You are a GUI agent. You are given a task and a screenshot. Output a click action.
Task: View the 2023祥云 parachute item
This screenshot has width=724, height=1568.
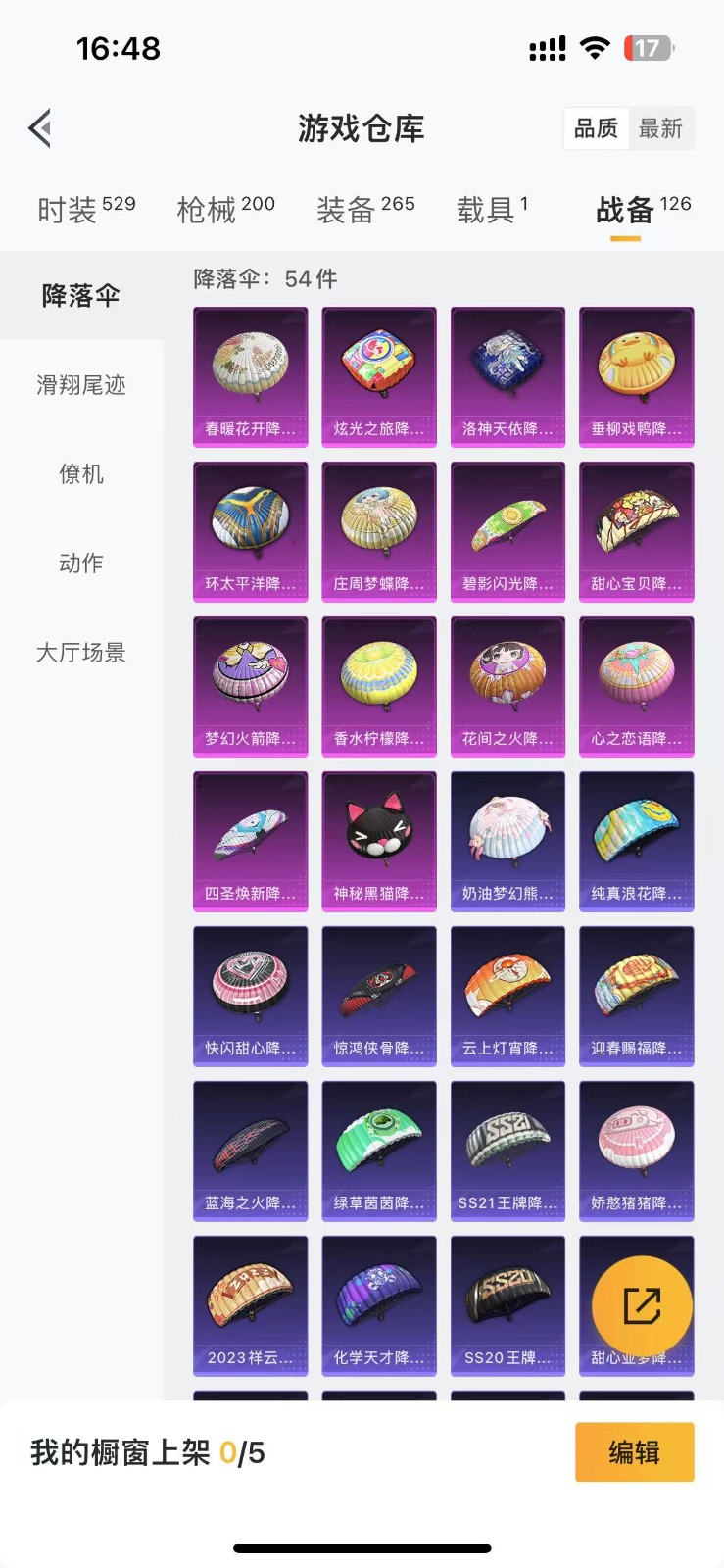(250, 1305)
